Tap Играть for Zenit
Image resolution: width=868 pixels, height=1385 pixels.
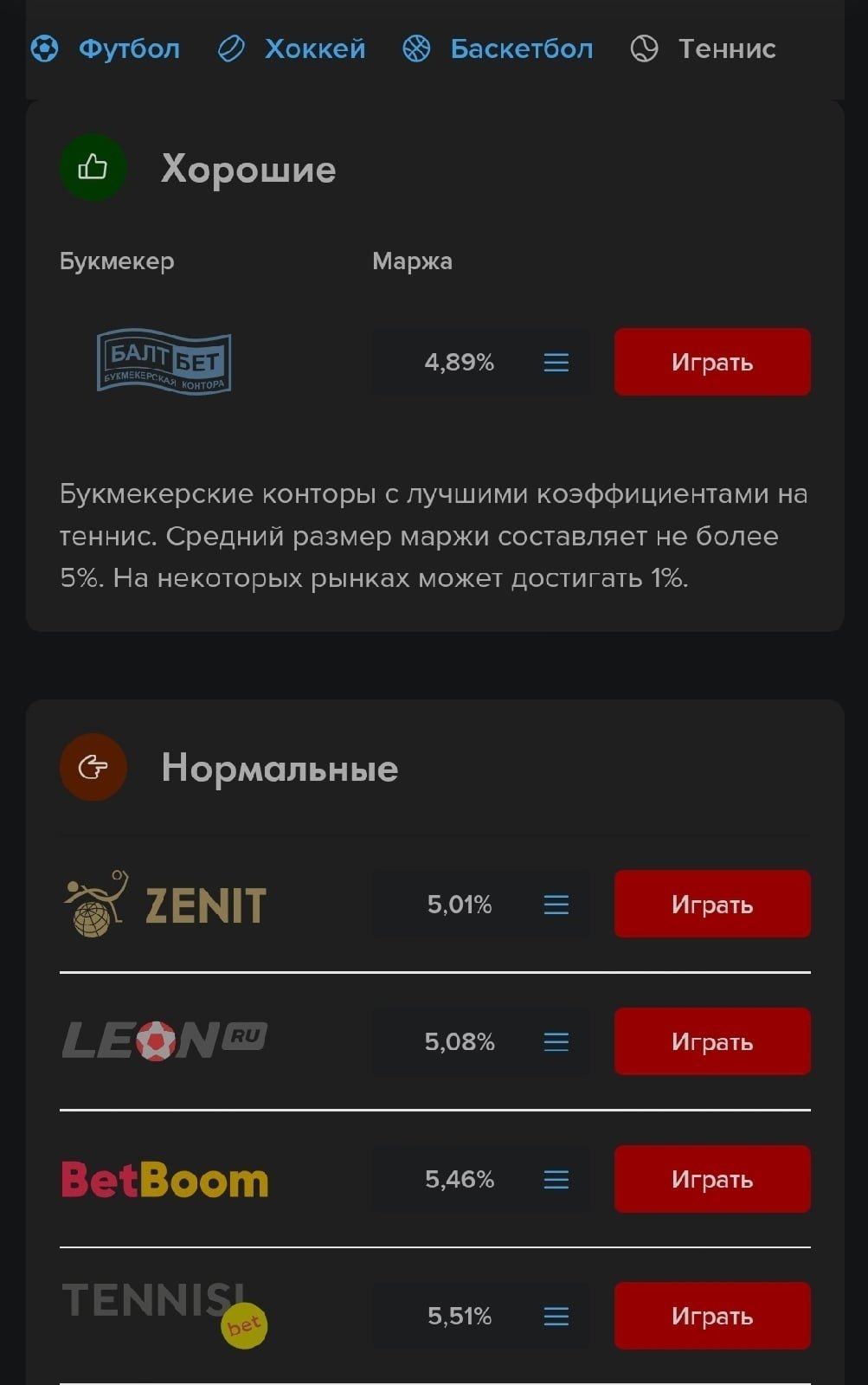tap(712, 904)
